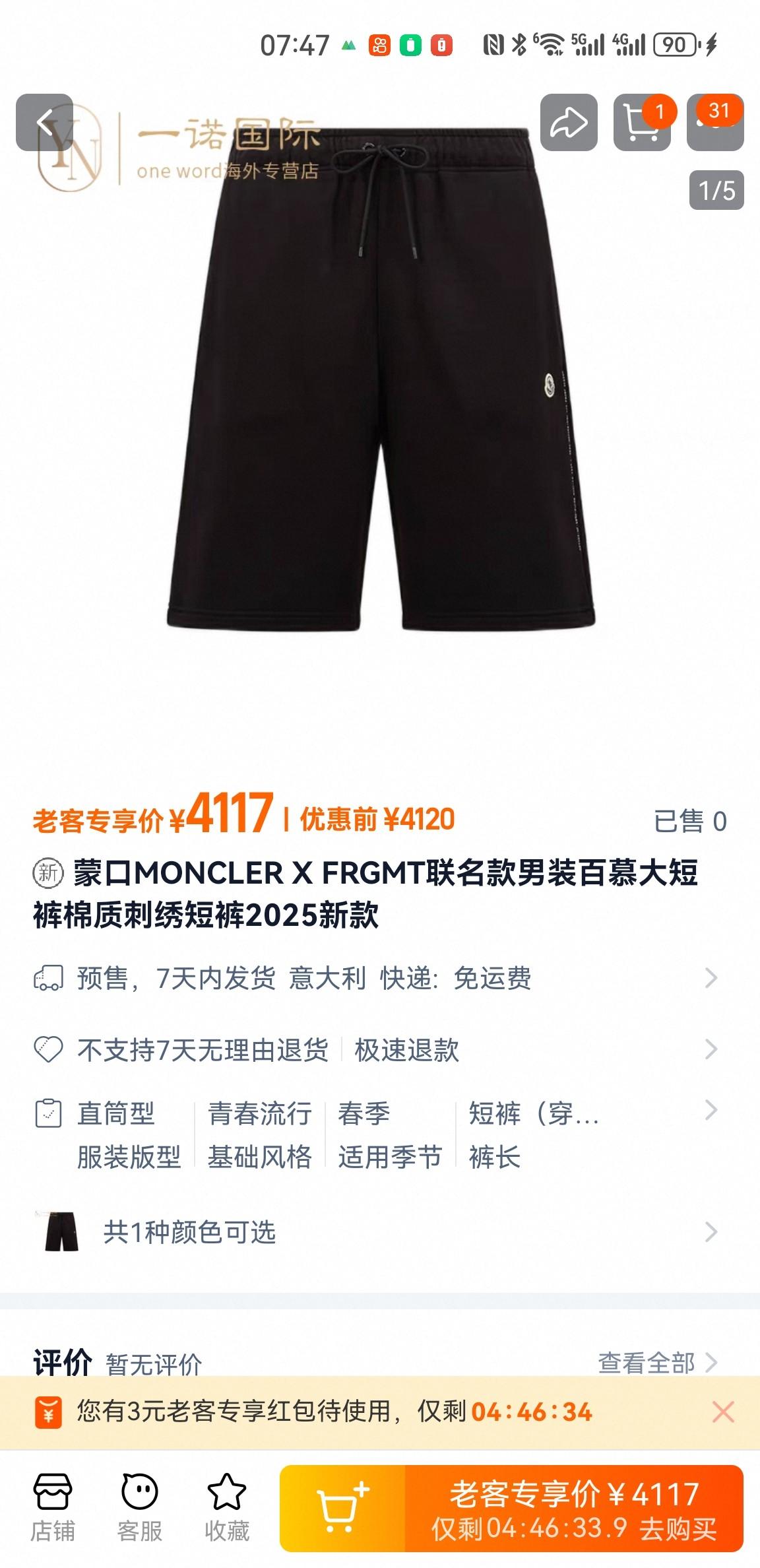The height and width of the screenshot is (1568, 760).
Task: Open shipping details row from 意大利
Action: (376, 978)
